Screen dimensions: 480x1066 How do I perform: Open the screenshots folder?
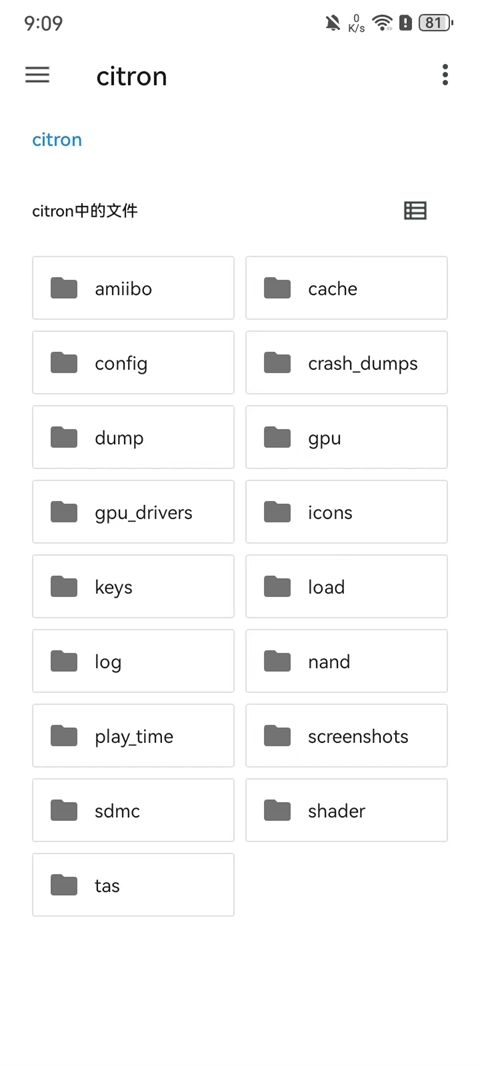[x=346, y=736]
